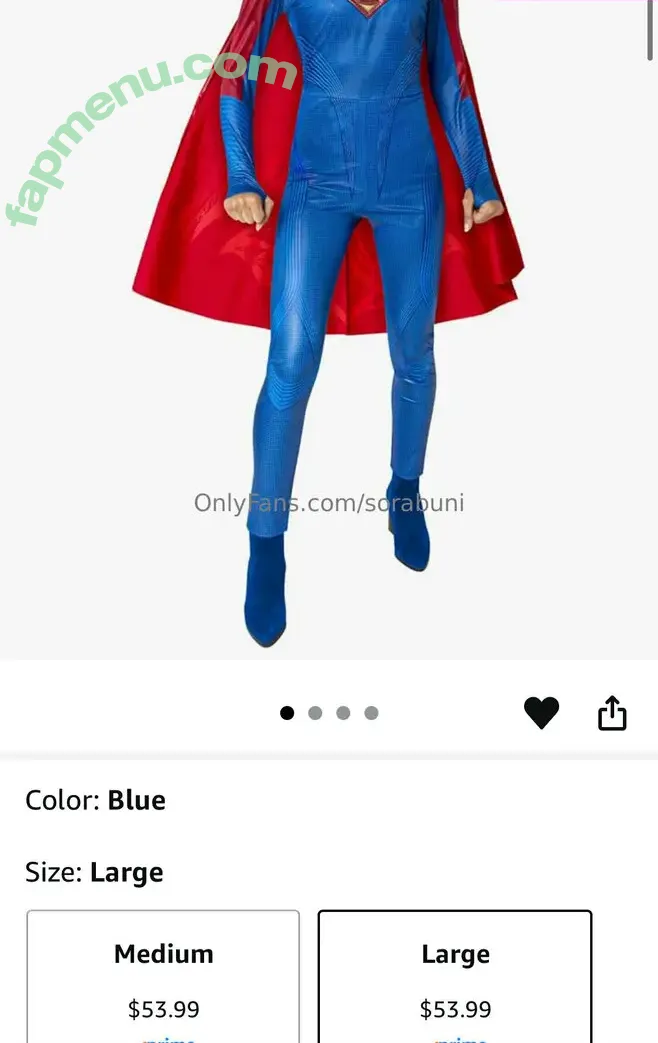Jump to the second image via page dots
Screen dimensions: 658x1043
[315, 713]
